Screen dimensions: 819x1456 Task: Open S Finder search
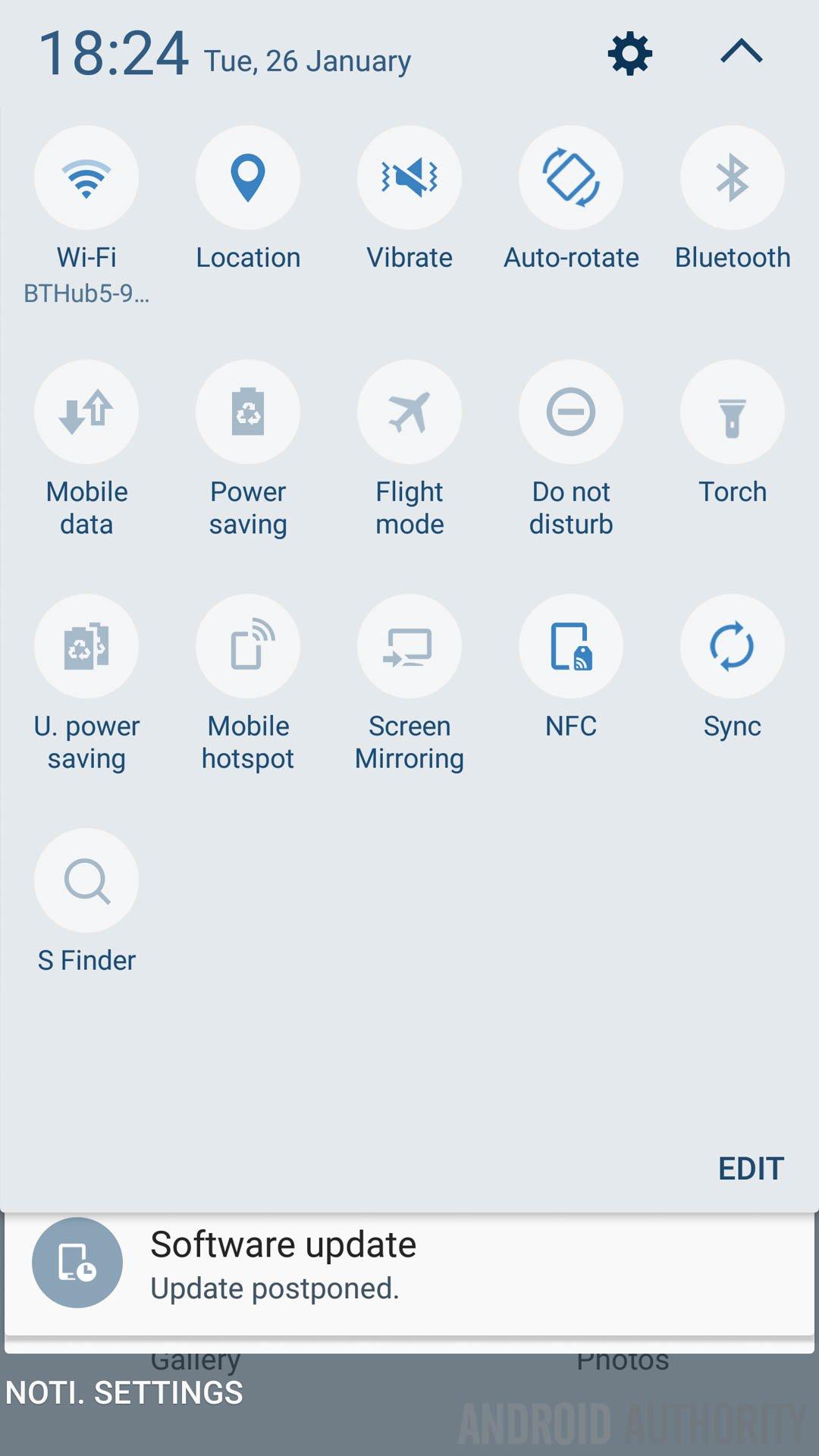pos(86,880)
